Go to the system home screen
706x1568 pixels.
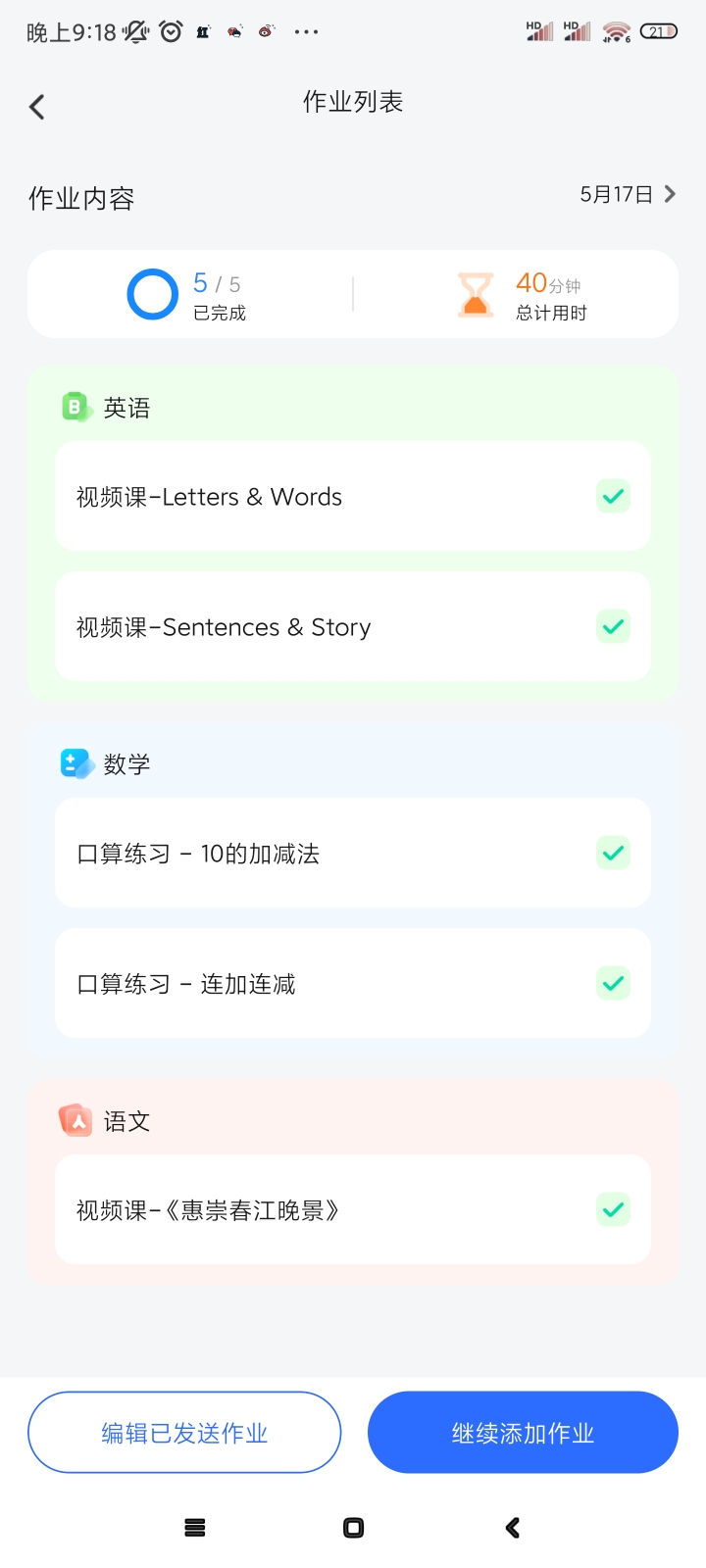coord(354,1528)
